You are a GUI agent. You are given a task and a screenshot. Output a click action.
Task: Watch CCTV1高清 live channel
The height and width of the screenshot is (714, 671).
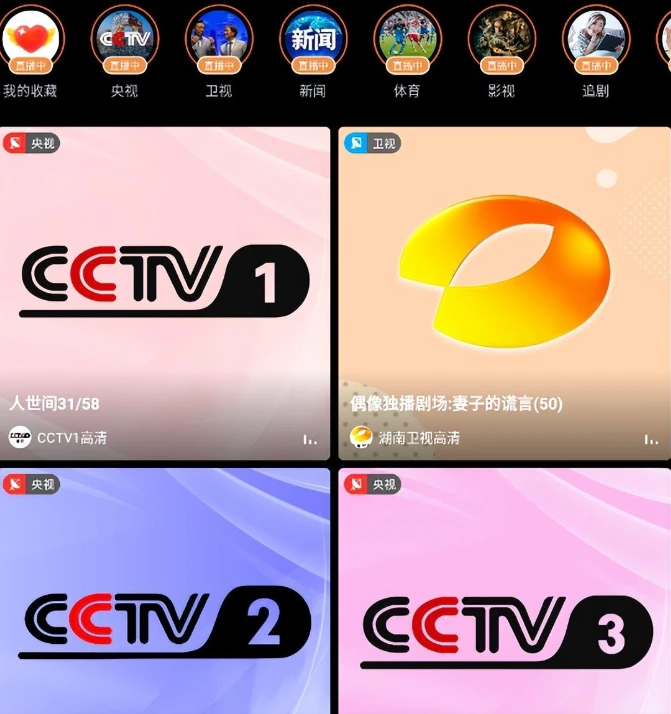pyautogui.click(x=165, y=290)
